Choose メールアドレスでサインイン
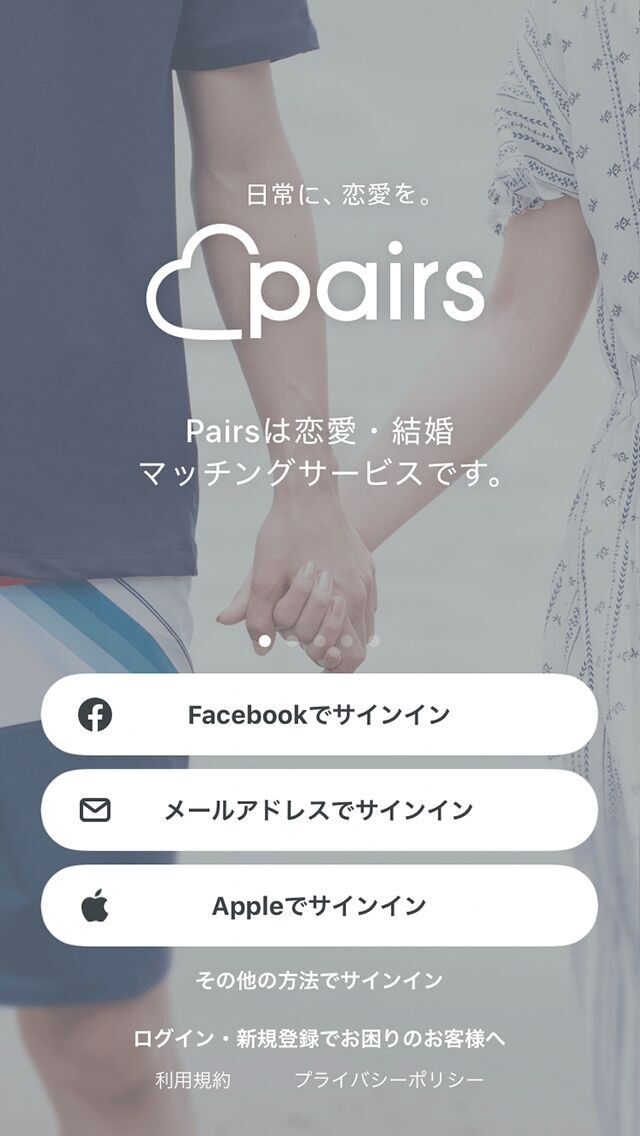 [x=319, y=810]
